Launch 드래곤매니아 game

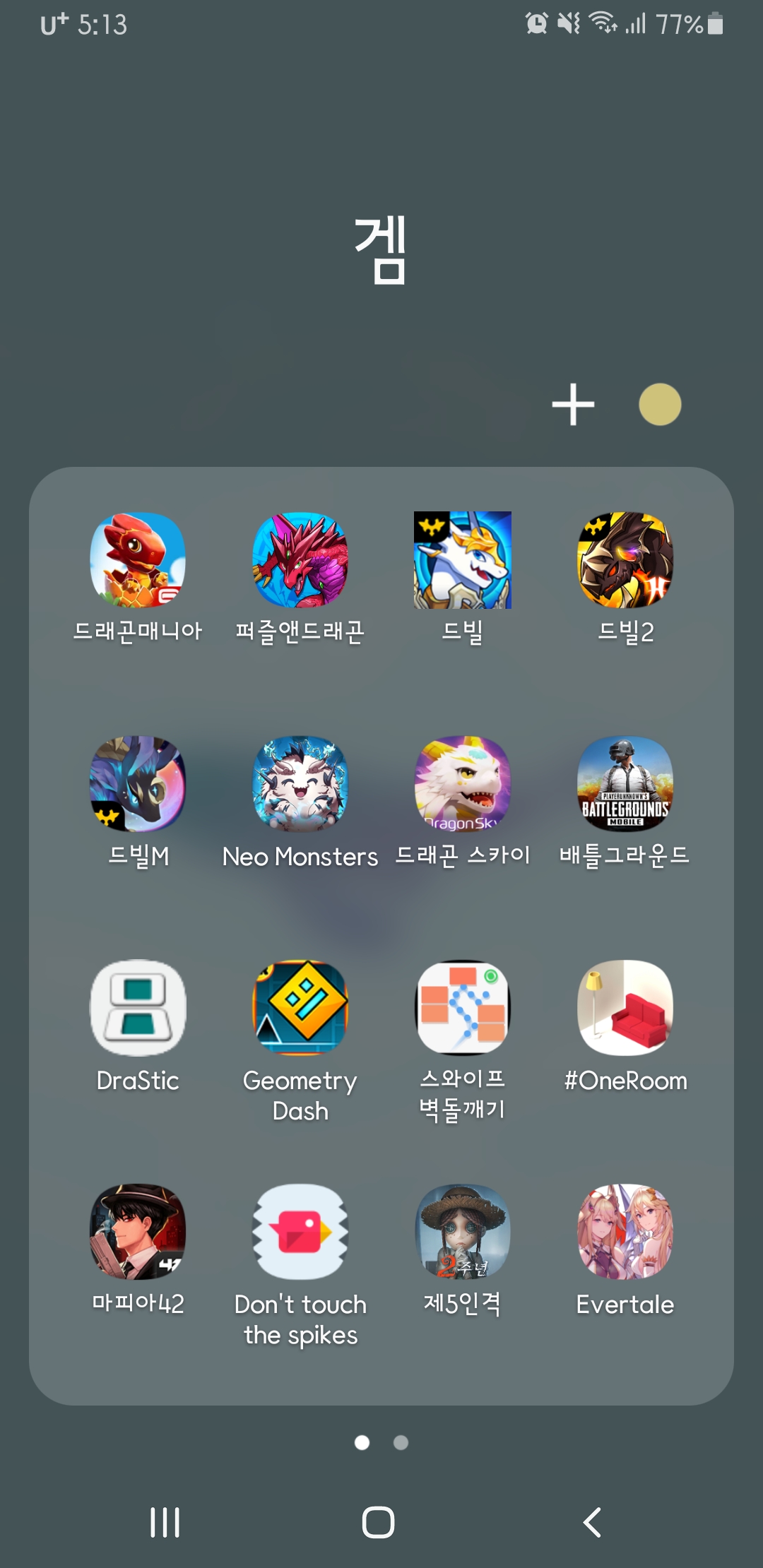click(x=138, y=560)
